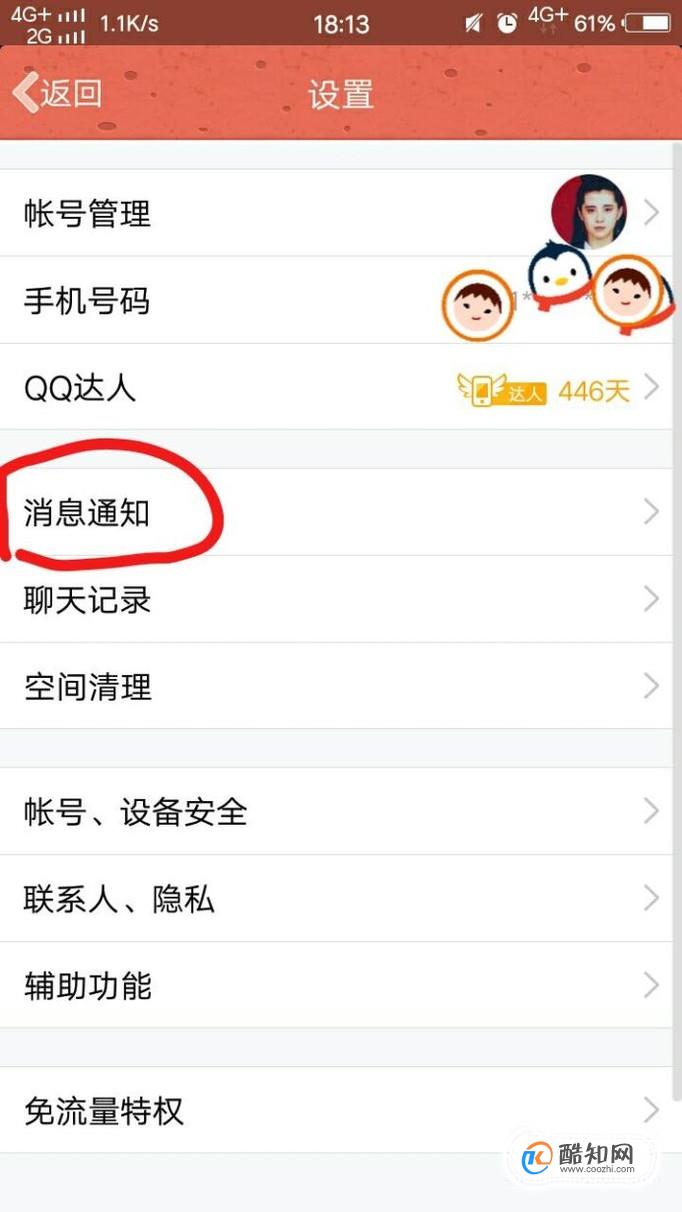Go back using the 返回 button
The width and height of the screenshot is (682, 1212).
(x=57, y=94)
